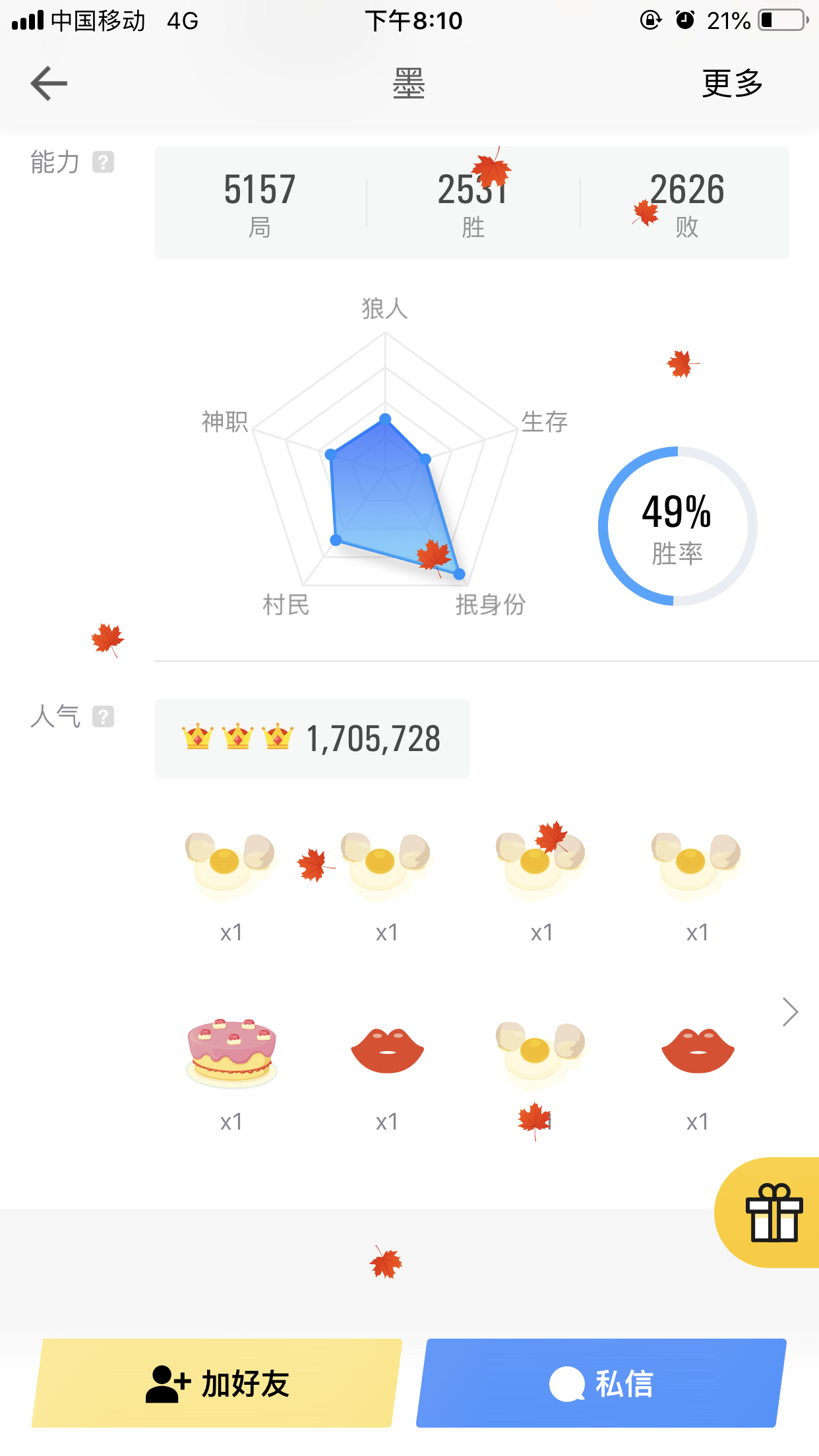Open the yellow gift box button
819x1456 pixels.
[773, 1213]
